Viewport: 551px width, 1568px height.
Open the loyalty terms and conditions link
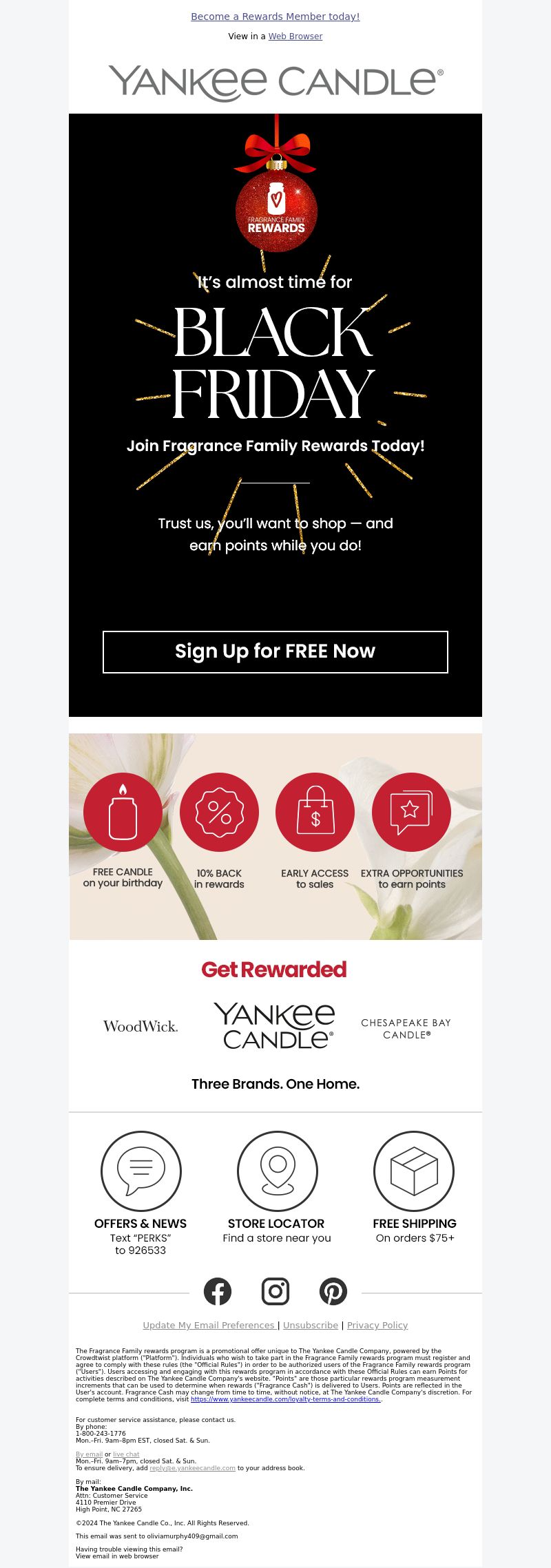(285, 1399)
